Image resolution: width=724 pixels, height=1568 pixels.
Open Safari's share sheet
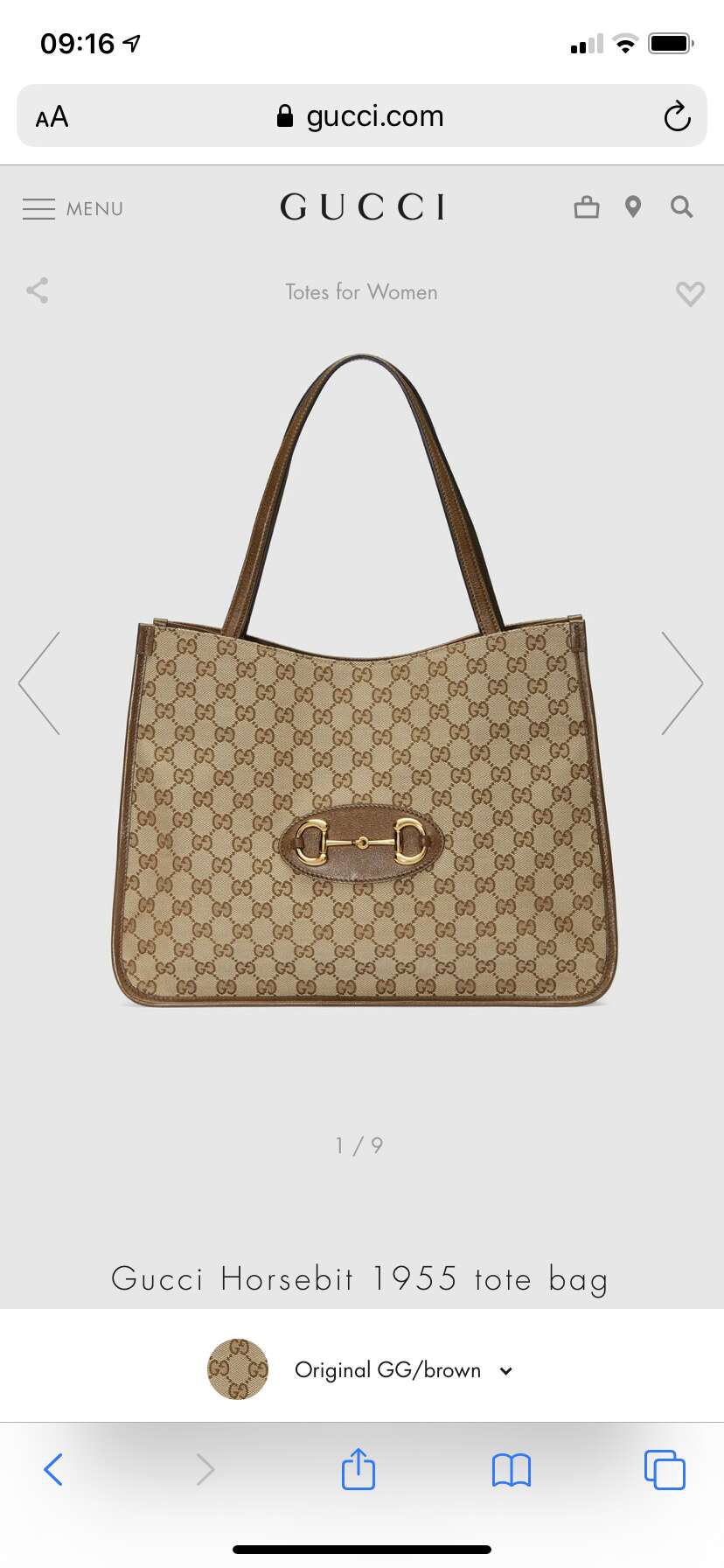359,1469
